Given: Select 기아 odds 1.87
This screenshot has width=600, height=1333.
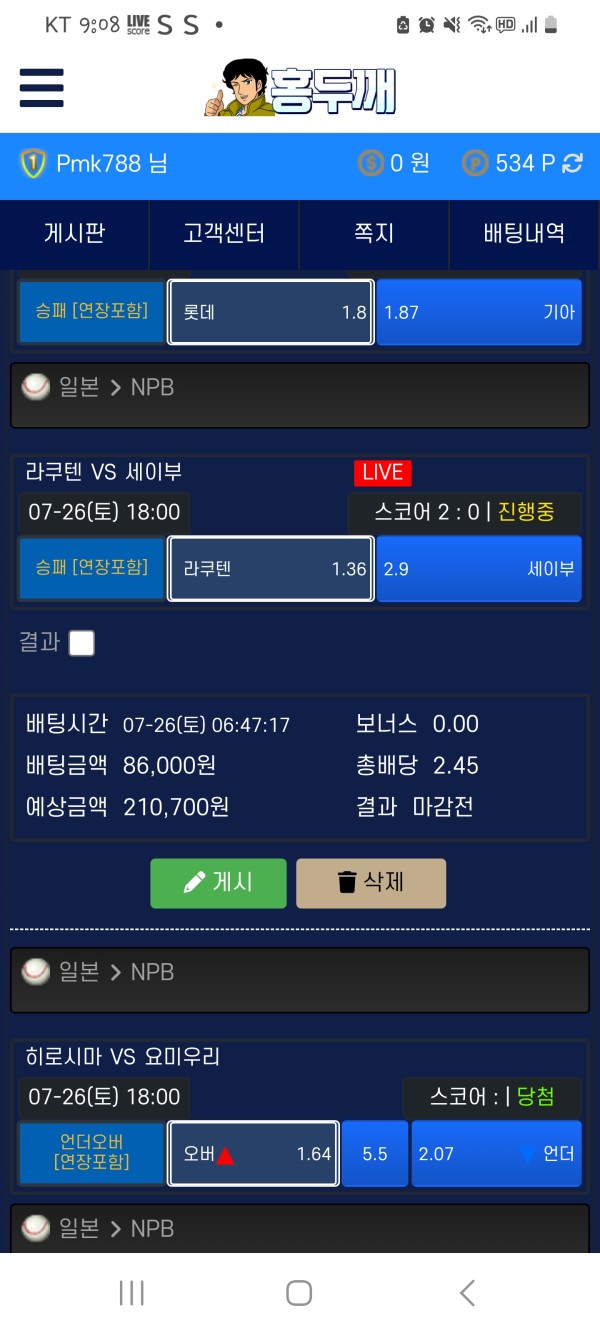Looking at the screenshot, I should tap(479, 312).
